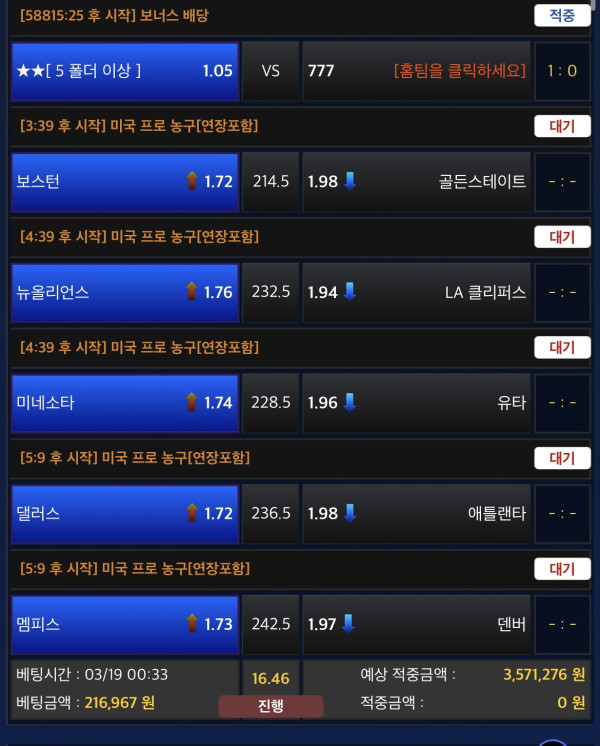Tap the 멤피스 pick at 1.73

click(125, 624)
